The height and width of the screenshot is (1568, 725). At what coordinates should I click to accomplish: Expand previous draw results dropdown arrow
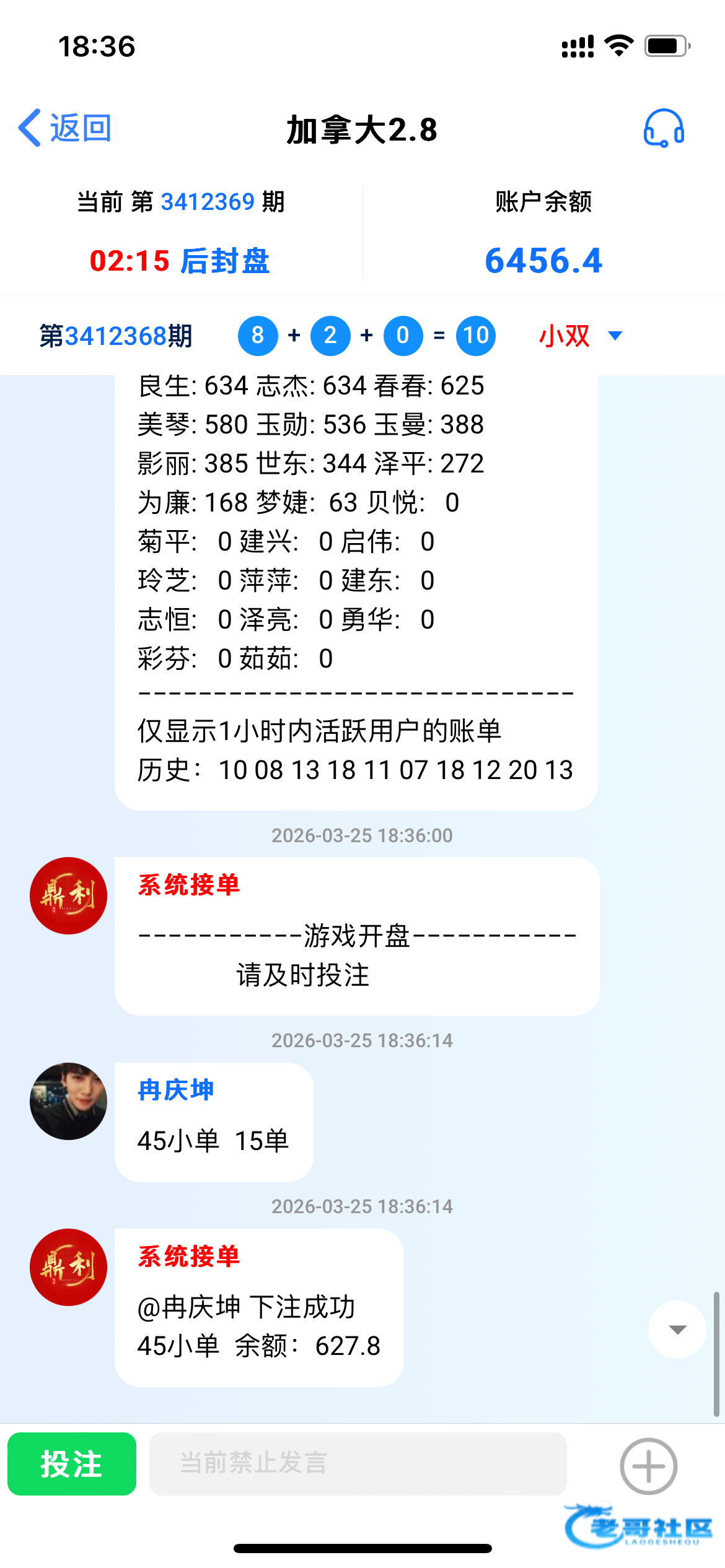615,336
